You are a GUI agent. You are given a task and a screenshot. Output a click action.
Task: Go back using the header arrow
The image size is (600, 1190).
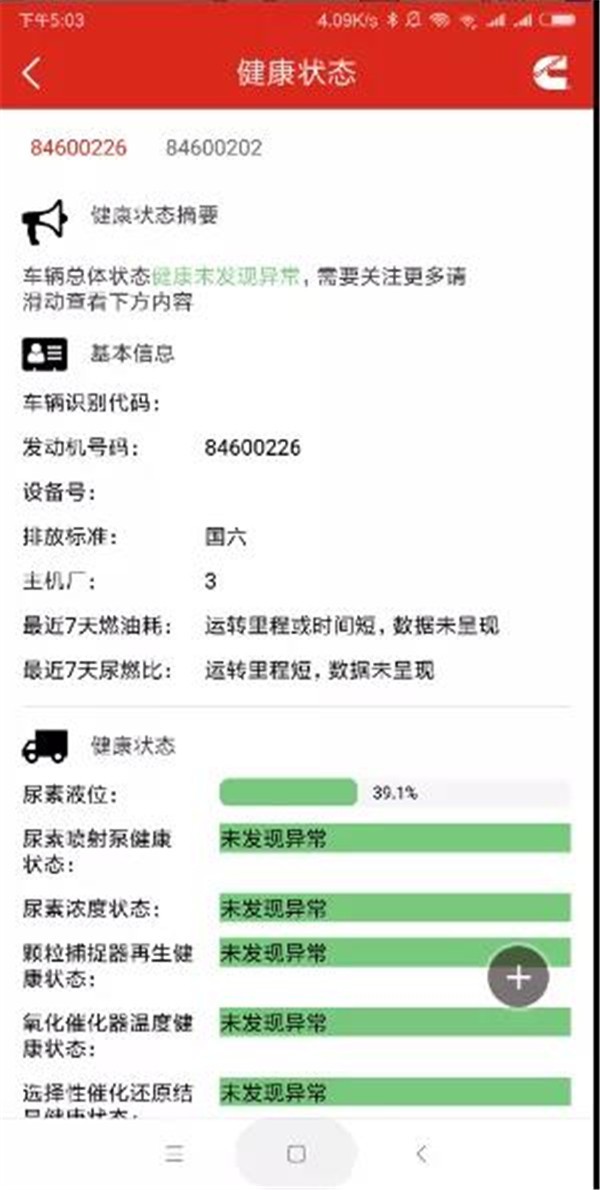pyautogui.click(x=33, y=73)
